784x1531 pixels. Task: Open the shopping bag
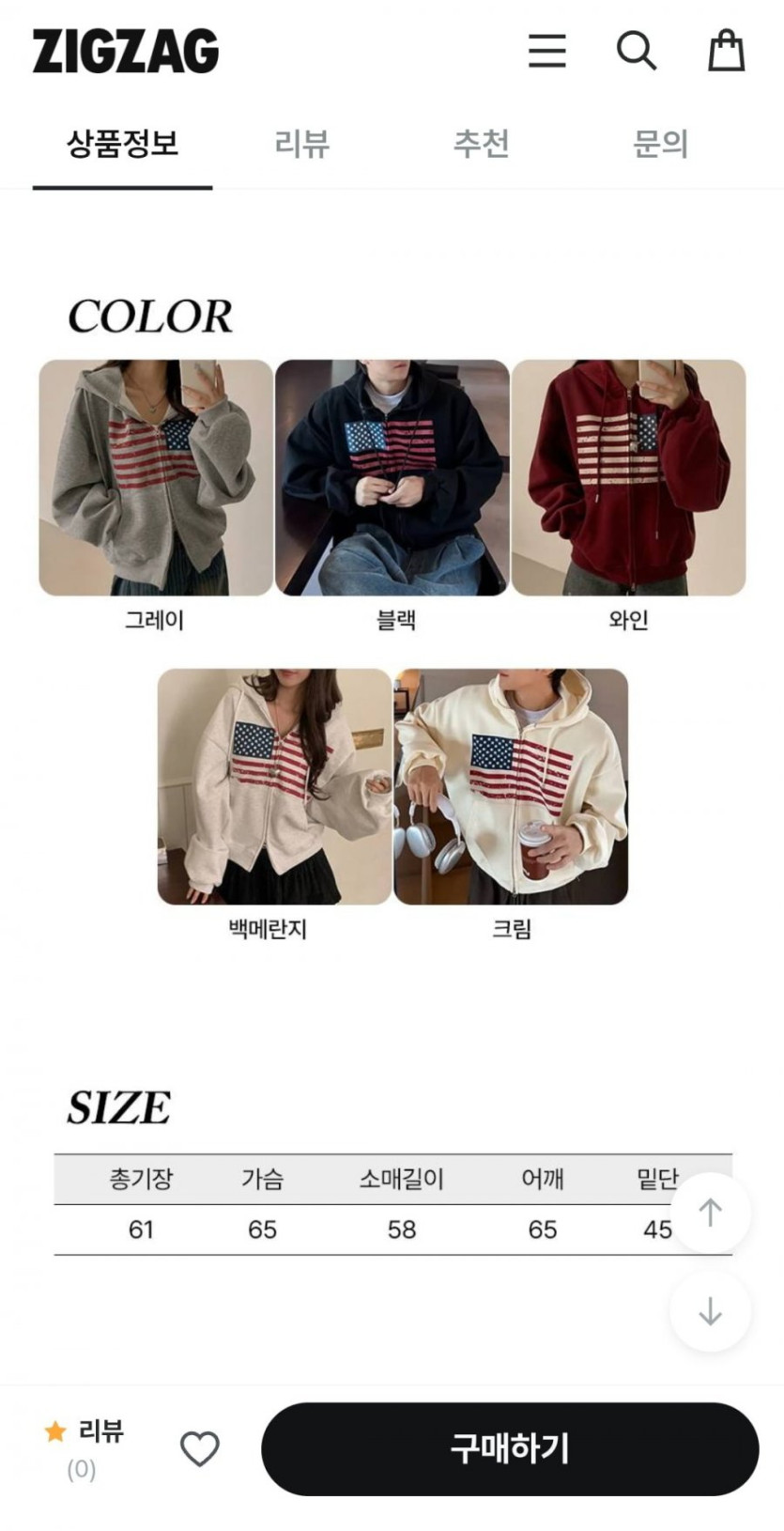[x=726, y=51]
